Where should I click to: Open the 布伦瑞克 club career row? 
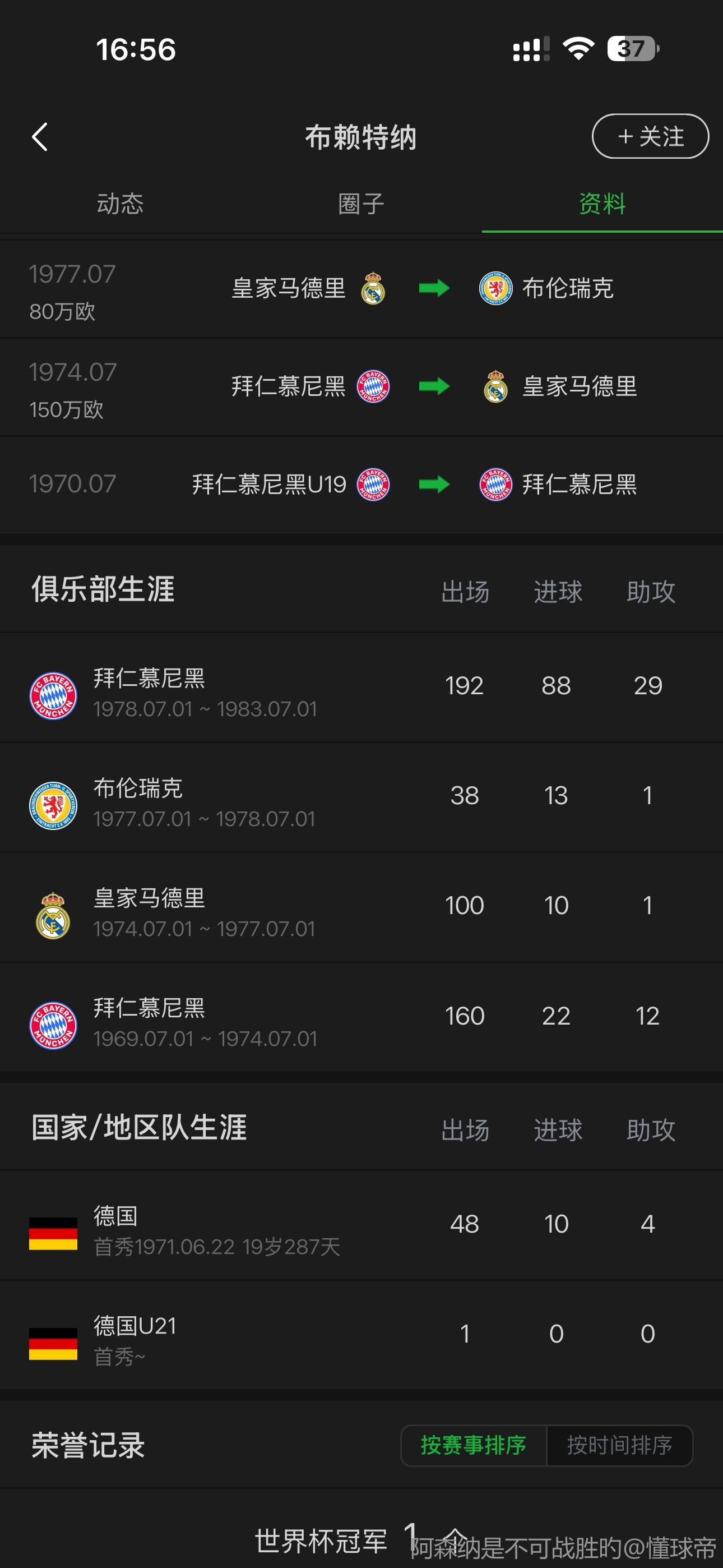[x=361, y=797]
